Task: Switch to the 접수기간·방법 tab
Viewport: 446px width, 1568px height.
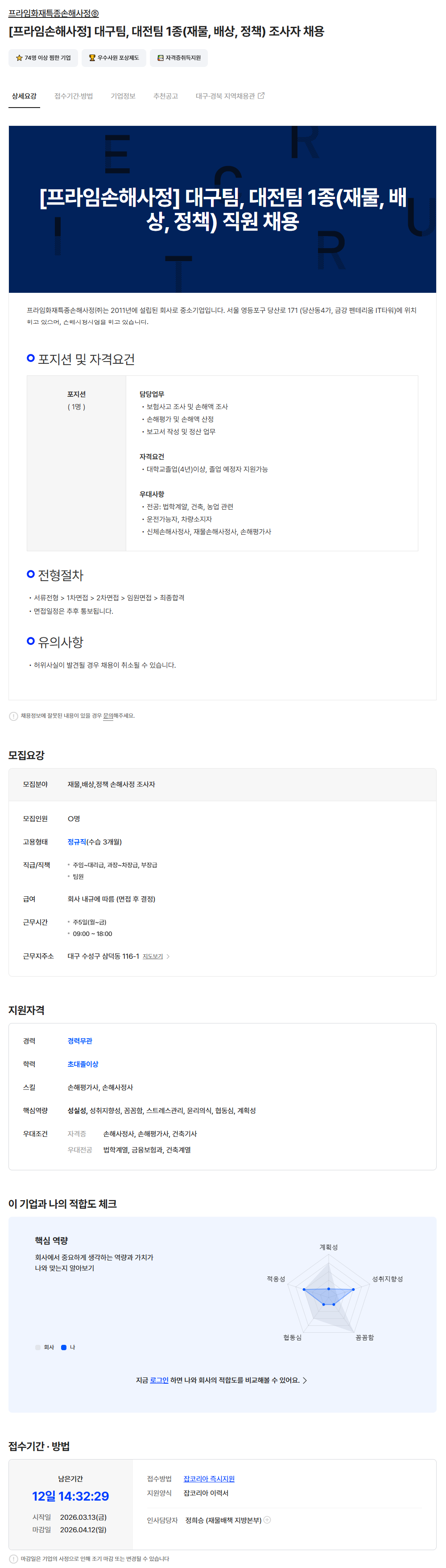Action: pyautogui.click(x=74, y=96)
